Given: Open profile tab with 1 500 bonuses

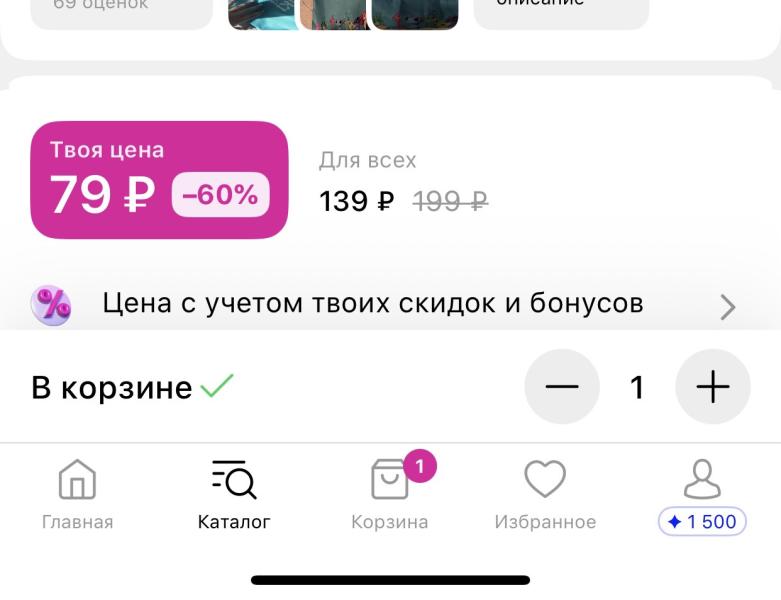Looking at the screenshot, I should tap(702, 495).
